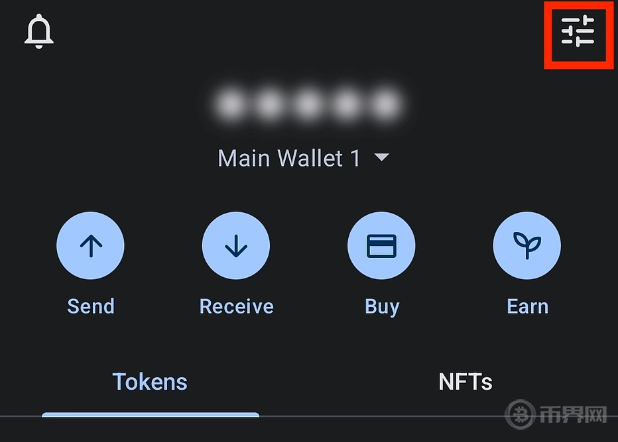Tap the Receive button

(236, 246)
